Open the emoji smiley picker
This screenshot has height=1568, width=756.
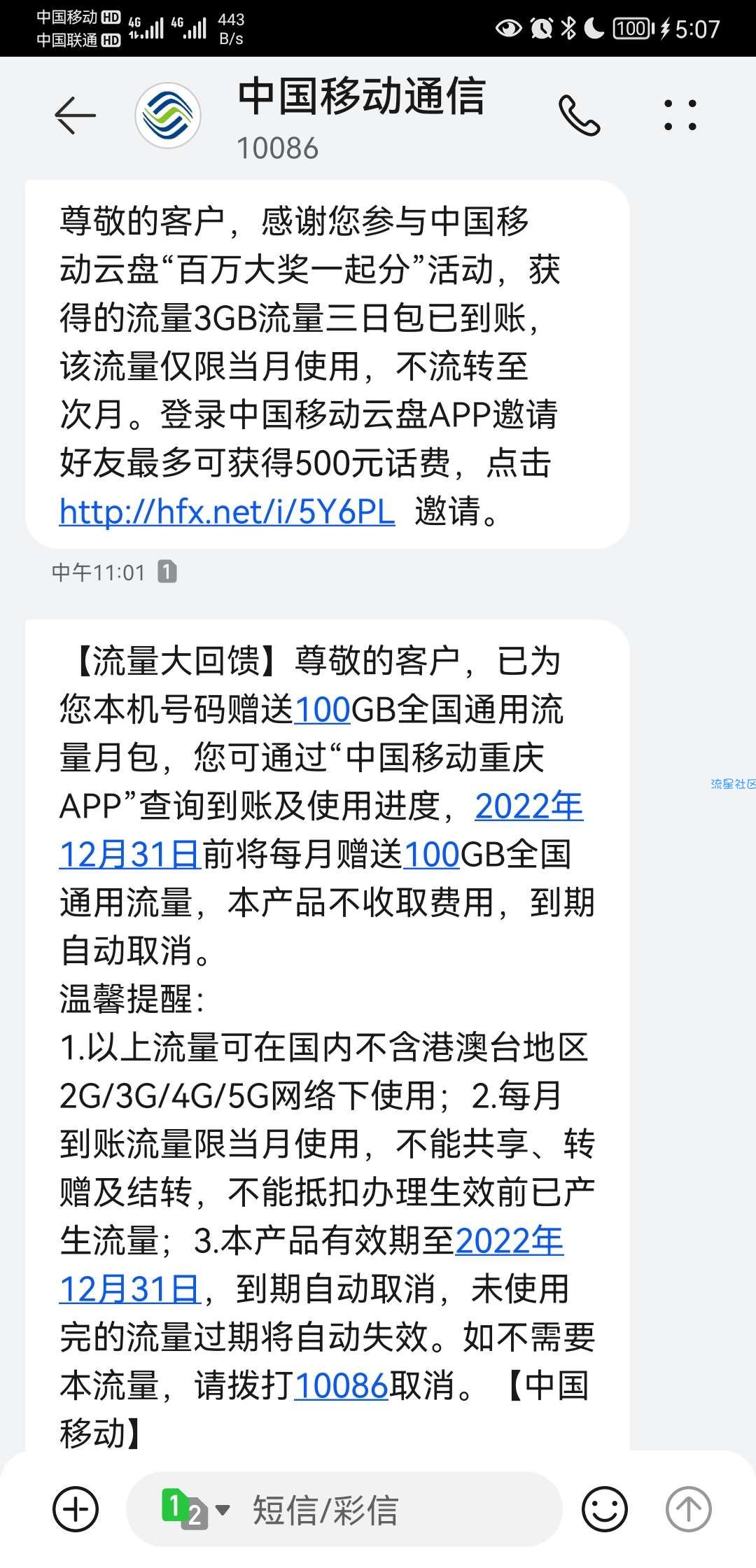tap(605, 1510)
